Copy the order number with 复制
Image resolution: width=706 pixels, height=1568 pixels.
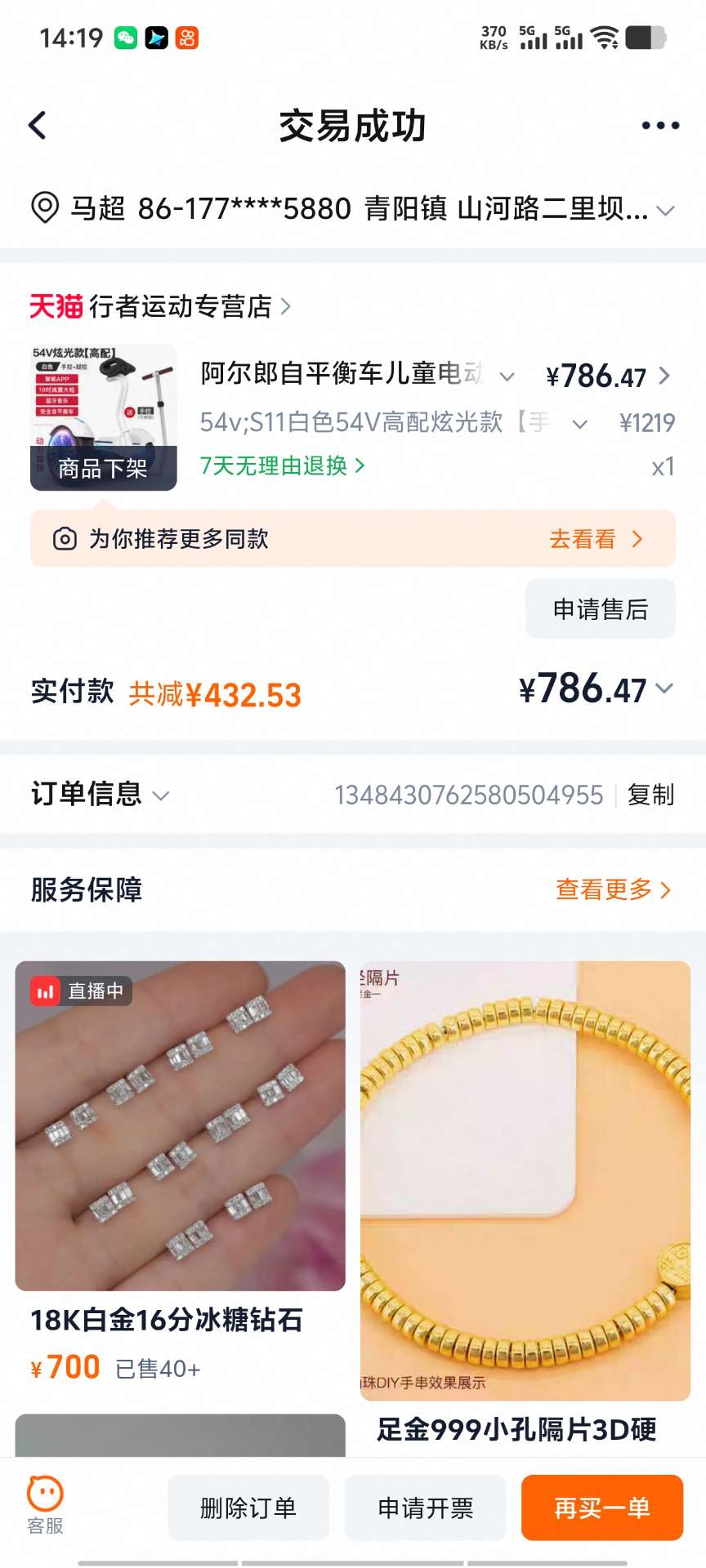pyautogui.click(x=650, y=795)
